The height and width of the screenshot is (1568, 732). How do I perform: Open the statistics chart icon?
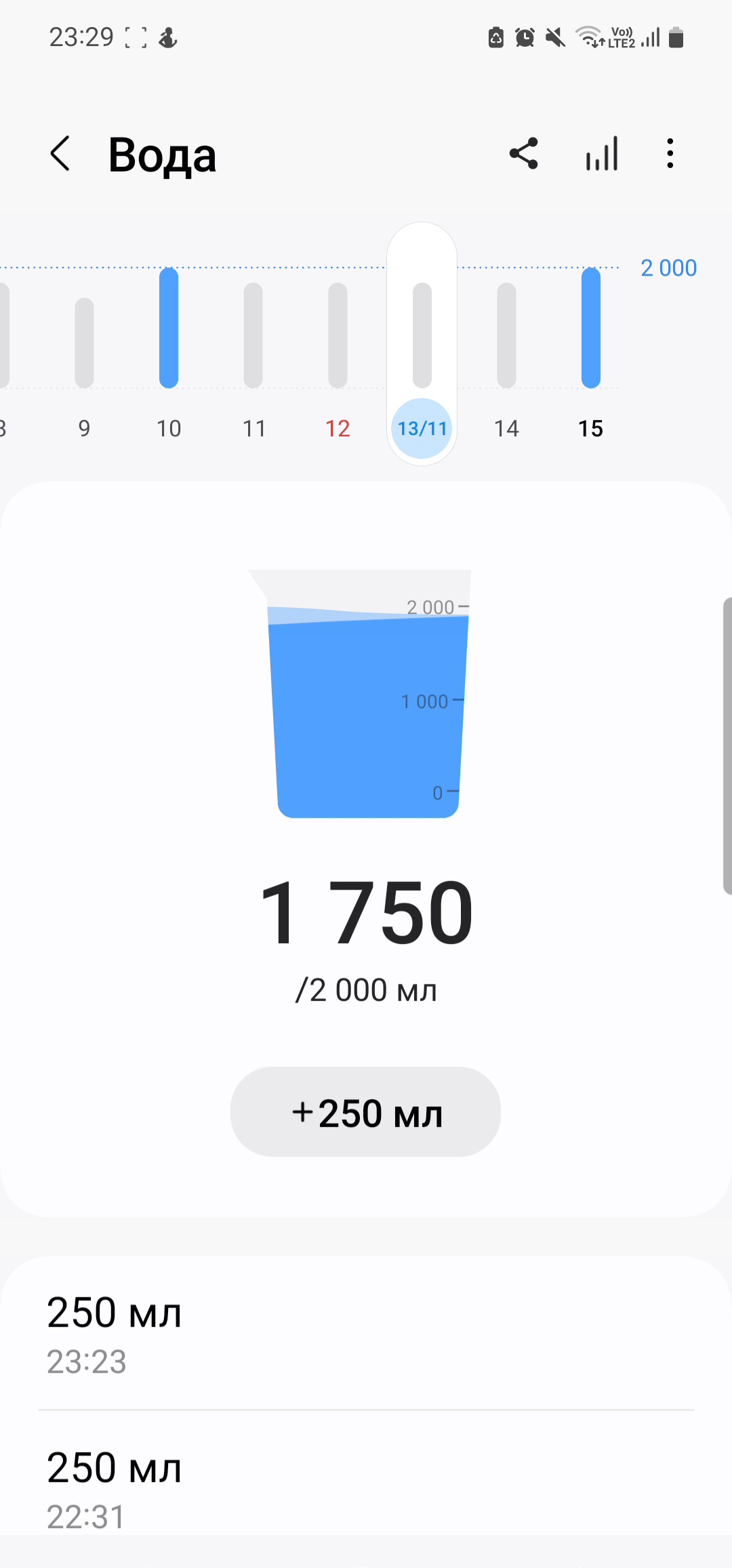[x=602, y=153]
